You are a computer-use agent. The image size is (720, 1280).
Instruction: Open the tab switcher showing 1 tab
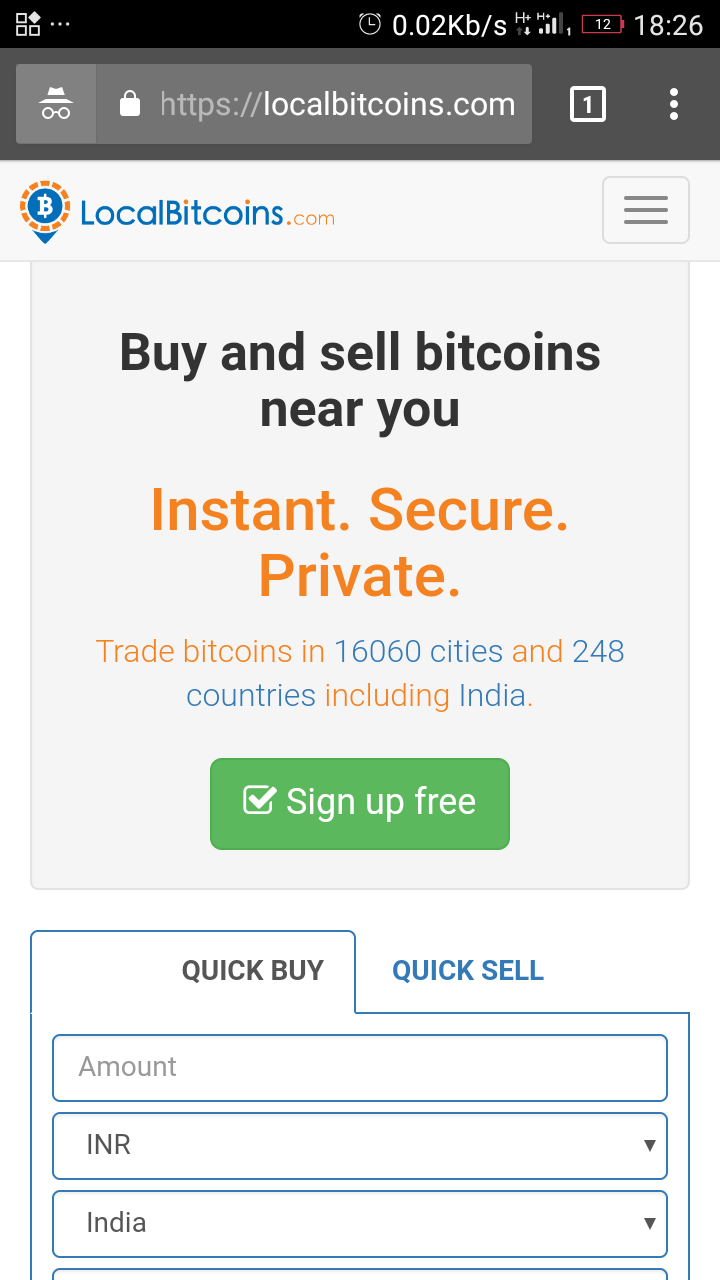(x=588, y=103)
